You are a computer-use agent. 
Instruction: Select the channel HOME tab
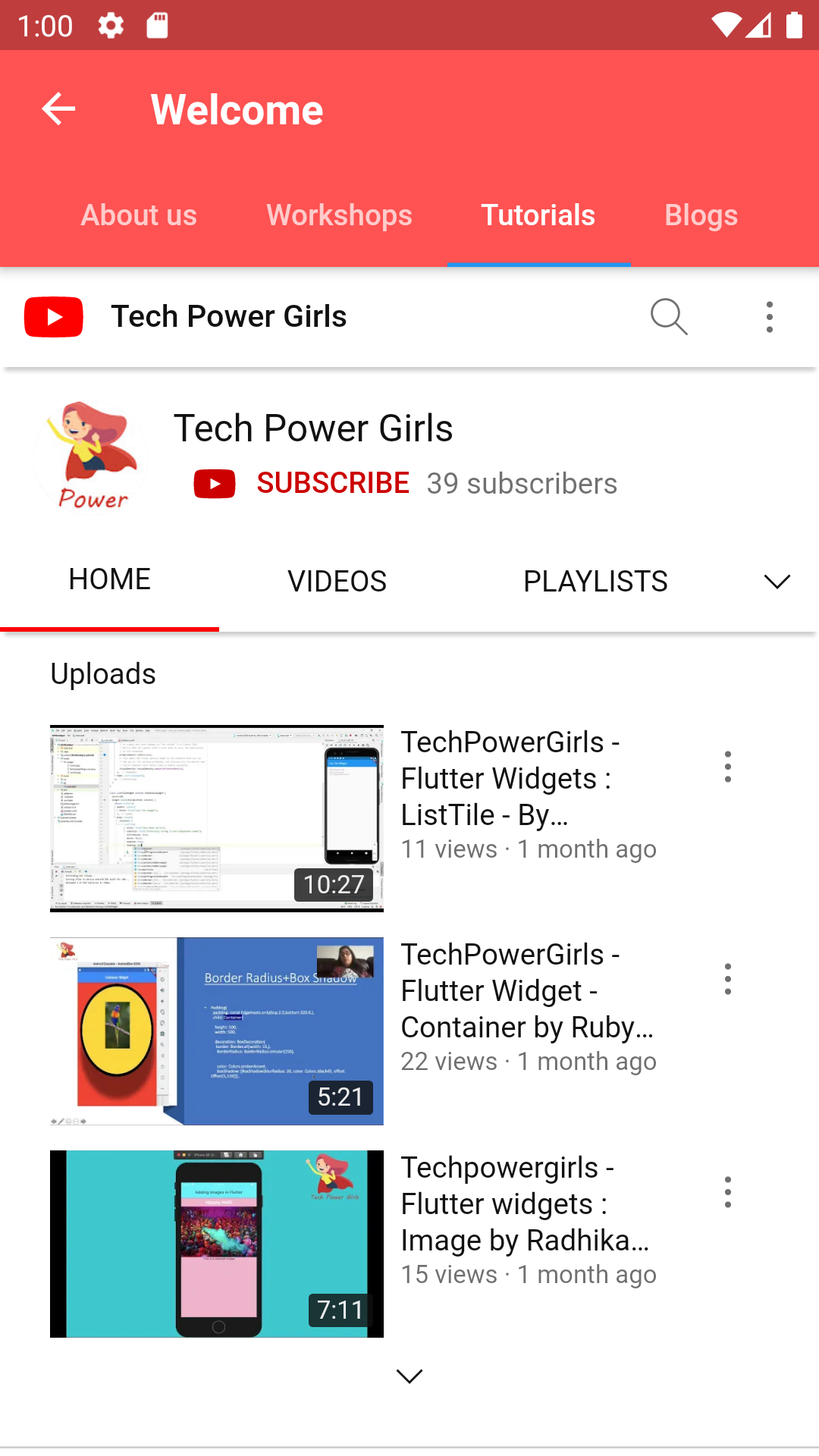tap(109, 580)
